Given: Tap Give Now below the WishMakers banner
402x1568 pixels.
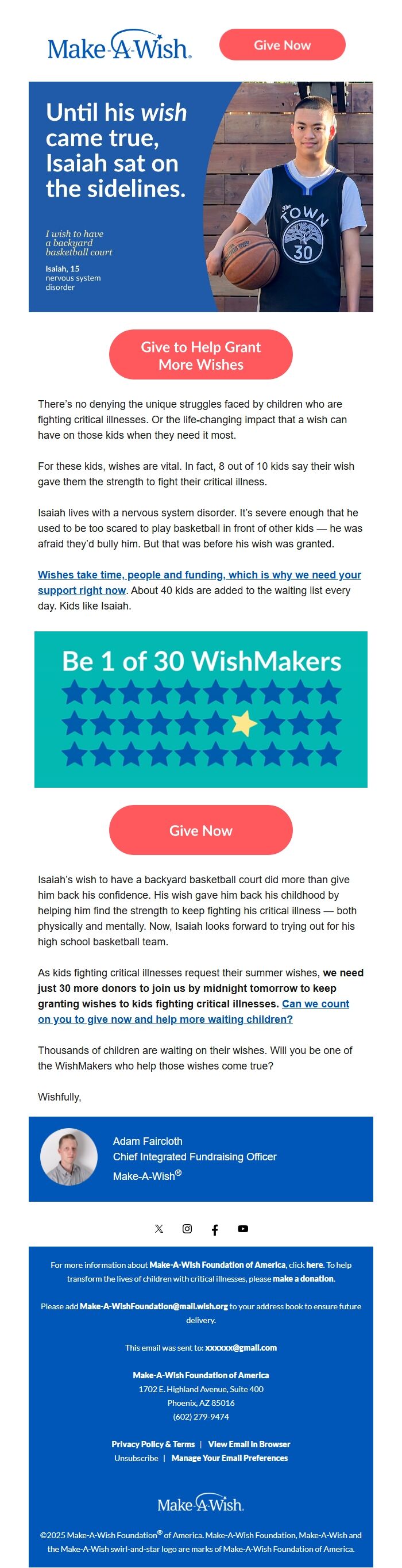Looking at the screenshot, I should click(200, 830).
